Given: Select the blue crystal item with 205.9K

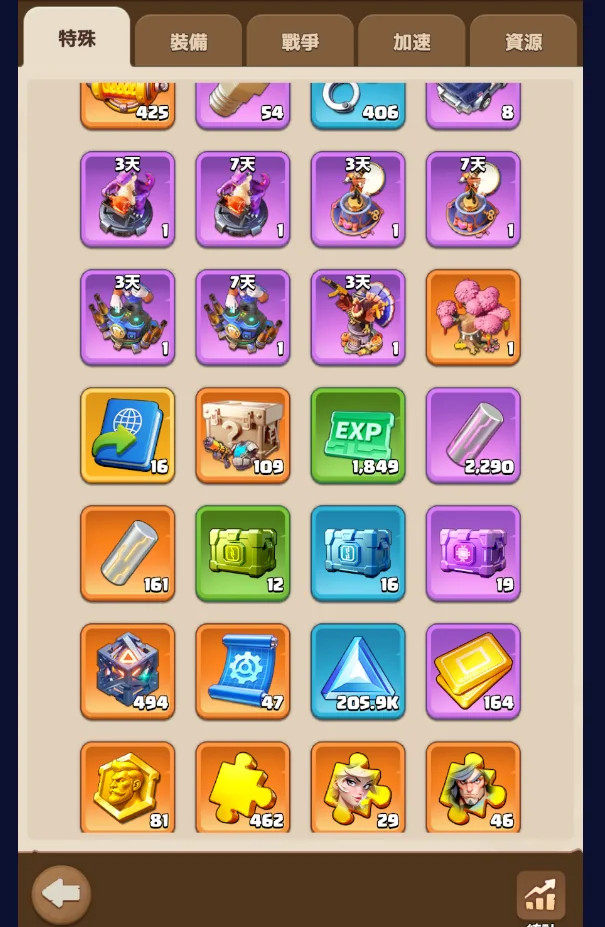Looking at the screenshot, I should 358,671.
